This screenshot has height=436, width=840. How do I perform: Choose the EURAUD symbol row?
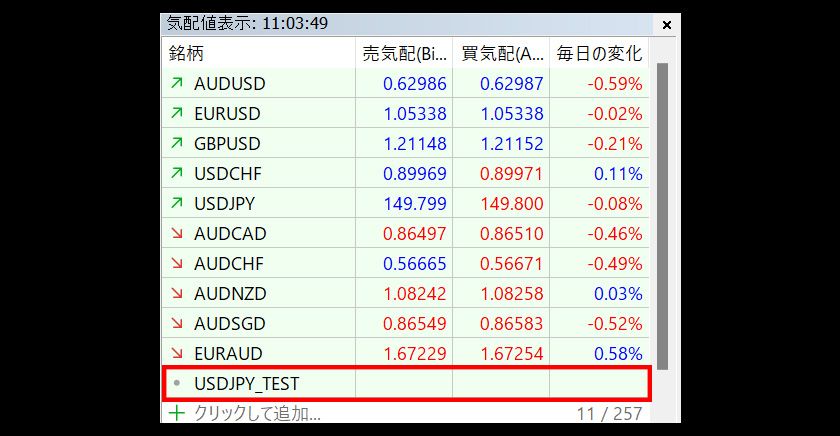coord(228,354)
